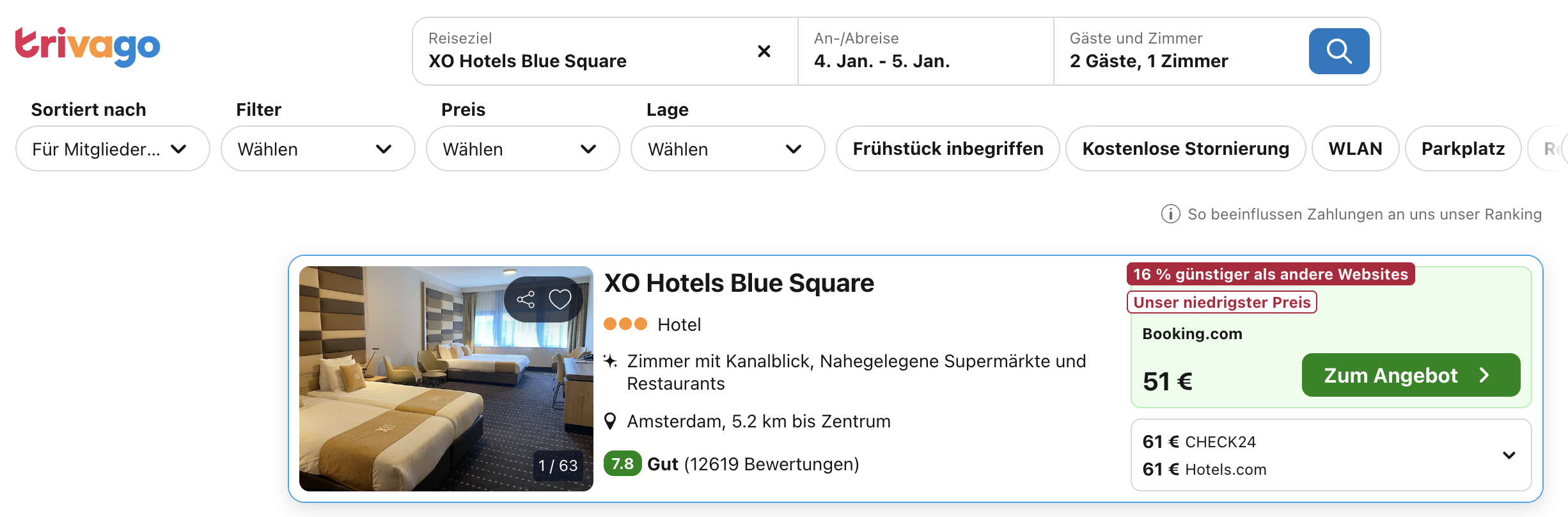Open the An-/Abreise date picker

point(925,51)
